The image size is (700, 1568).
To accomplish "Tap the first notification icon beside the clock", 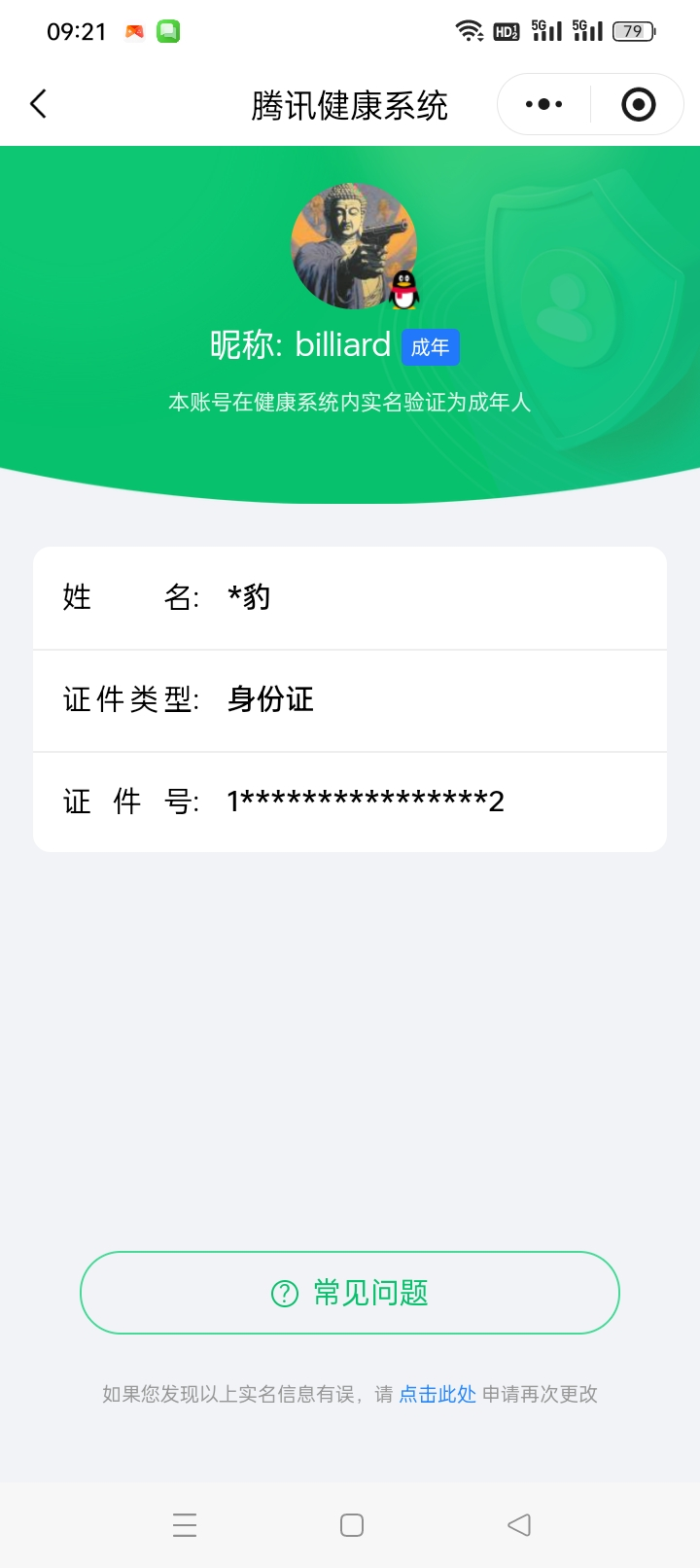I will (x=131, y=30).
